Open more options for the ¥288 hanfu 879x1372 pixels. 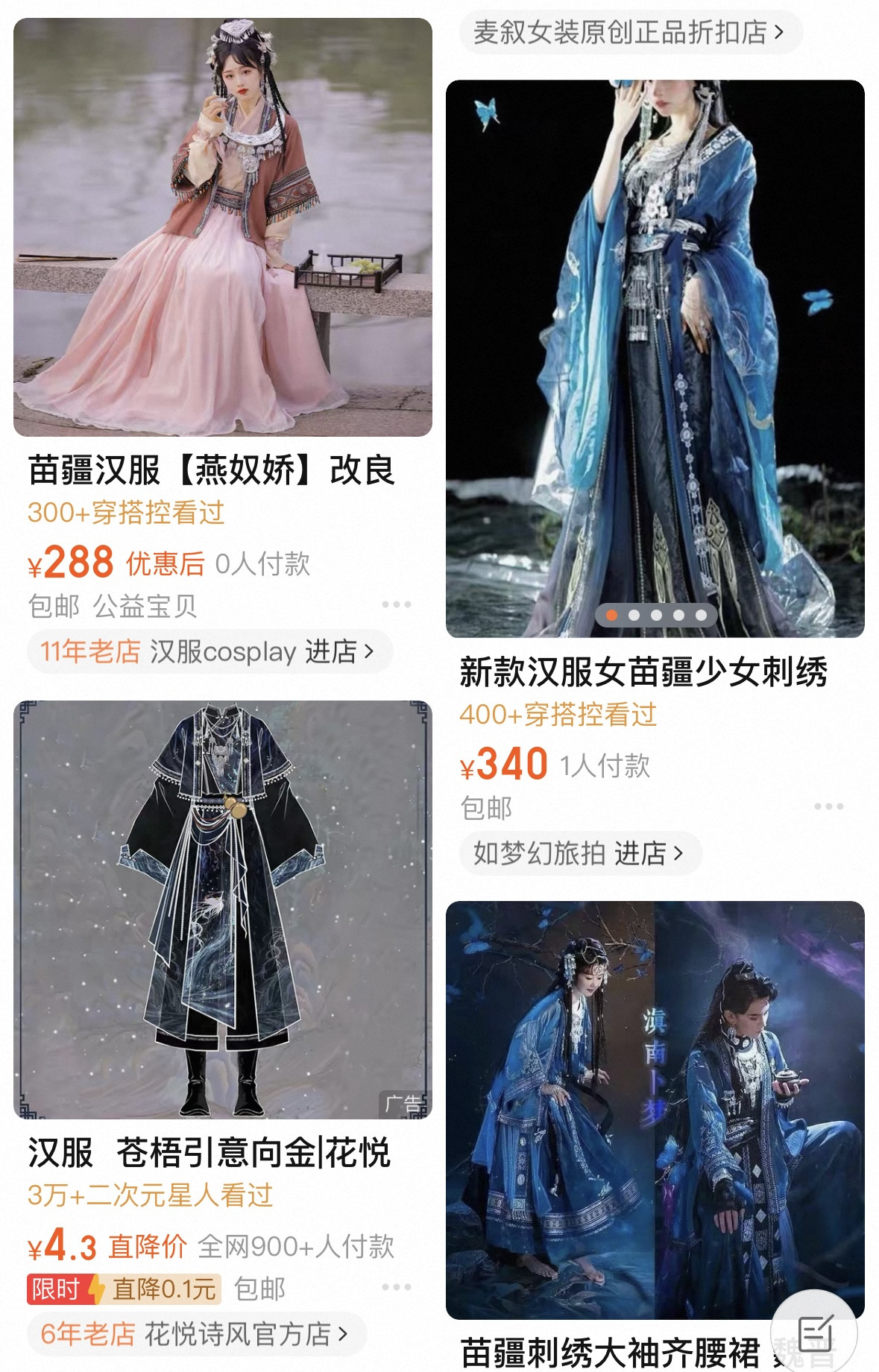(396, 604)
